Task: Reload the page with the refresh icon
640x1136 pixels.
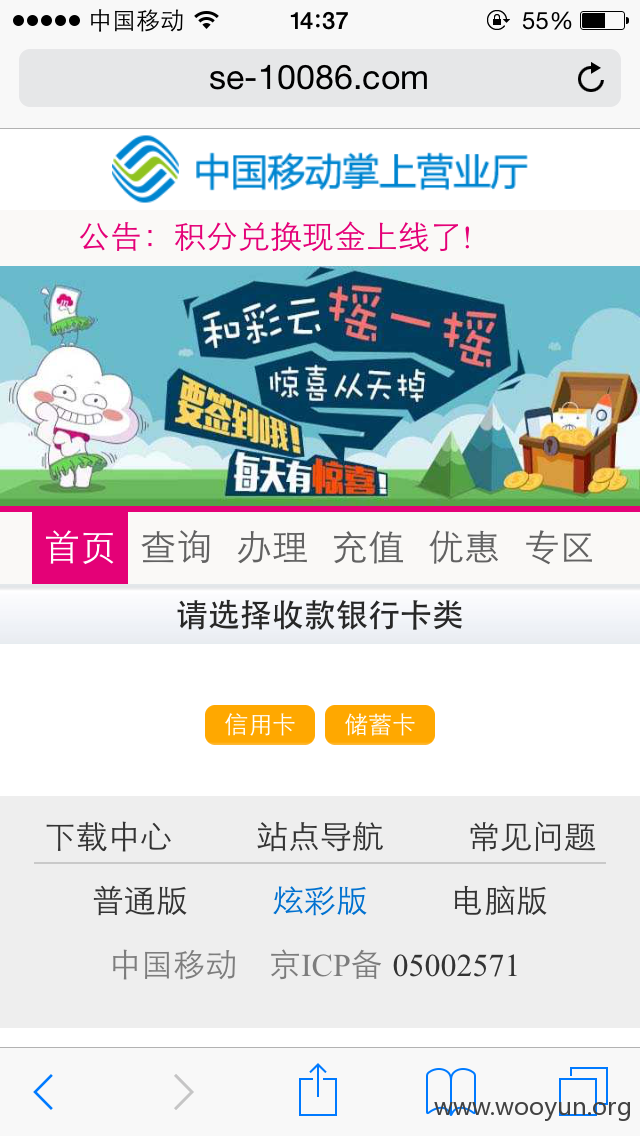Action: [x=591, y=78]
